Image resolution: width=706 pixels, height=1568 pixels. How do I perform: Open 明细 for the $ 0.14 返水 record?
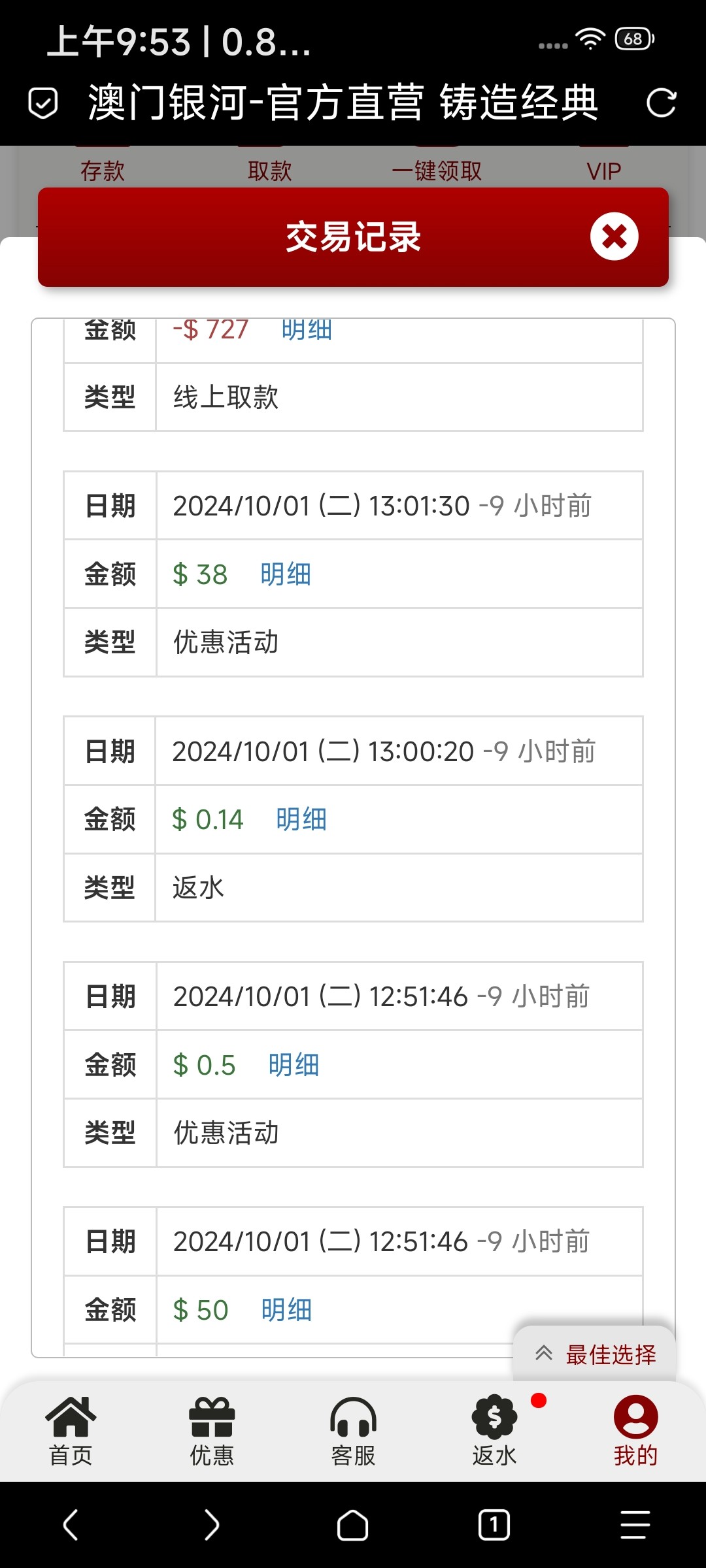tap(301, 819)
